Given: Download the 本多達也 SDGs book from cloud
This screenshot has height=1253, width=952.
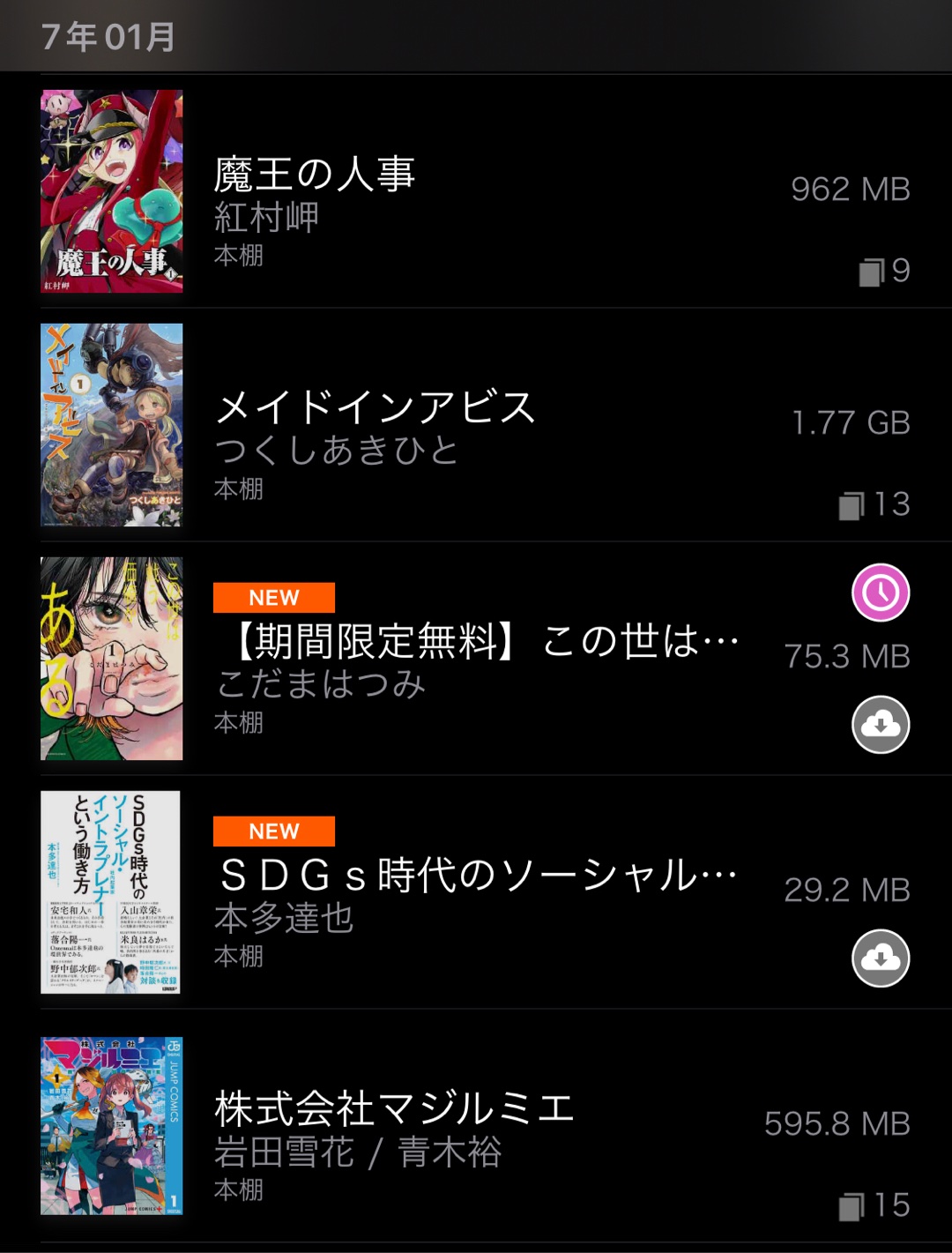Looking at the screenshot, I should pyautogui.click(x=880, y=958).
